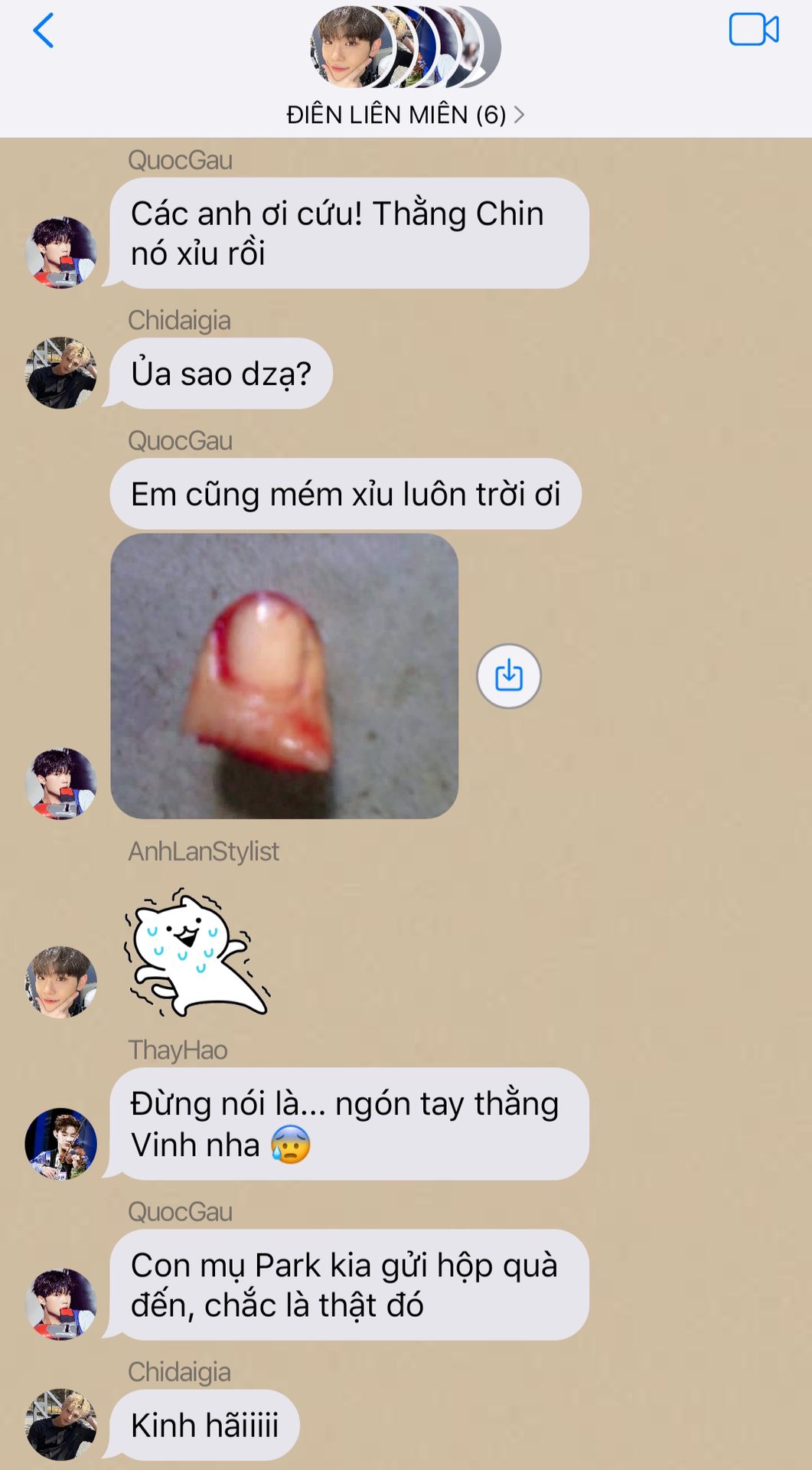Tap AnhLanStylist's profile avatar
812x1470 pixels.
[61, 982]
